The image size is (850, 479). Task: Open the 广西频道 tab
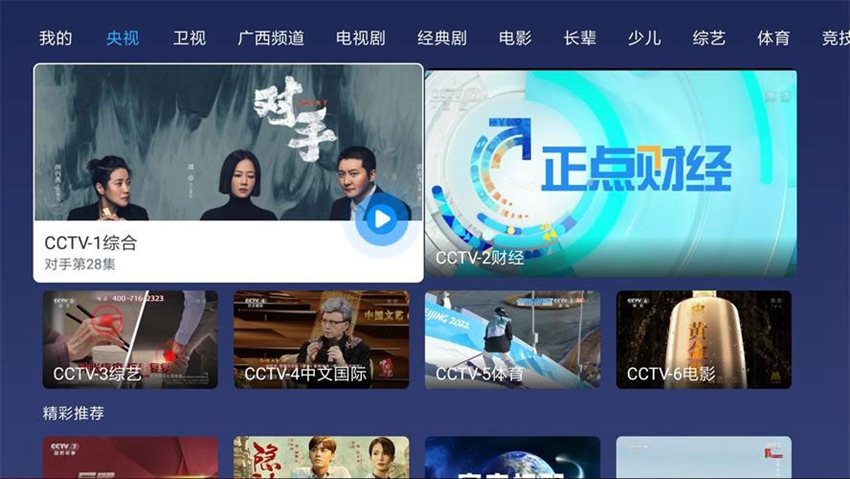271,39
